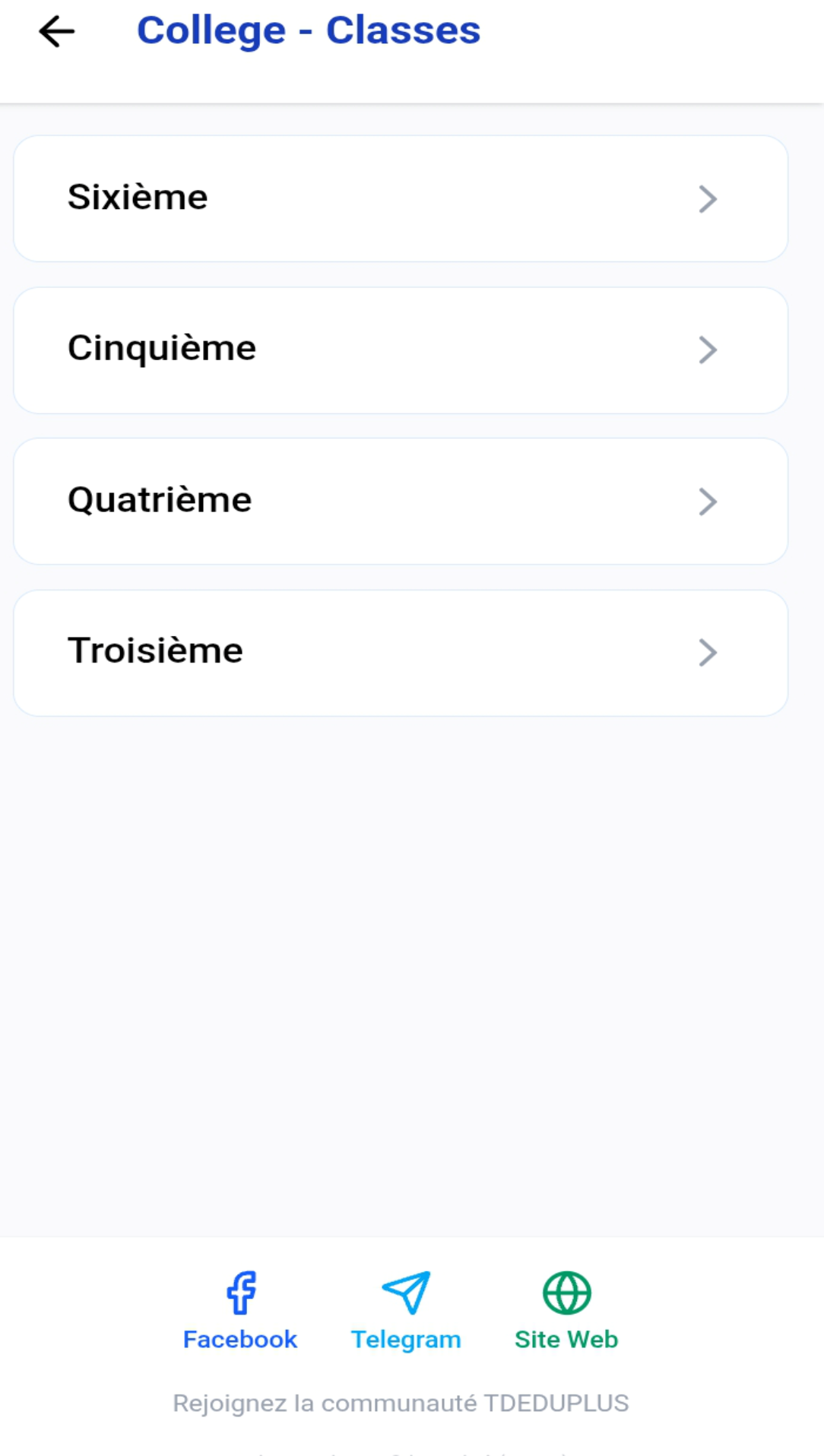Tap the arrow icon to go back
The height and width of the screenshot is (1456, 824).
[55, 32]
